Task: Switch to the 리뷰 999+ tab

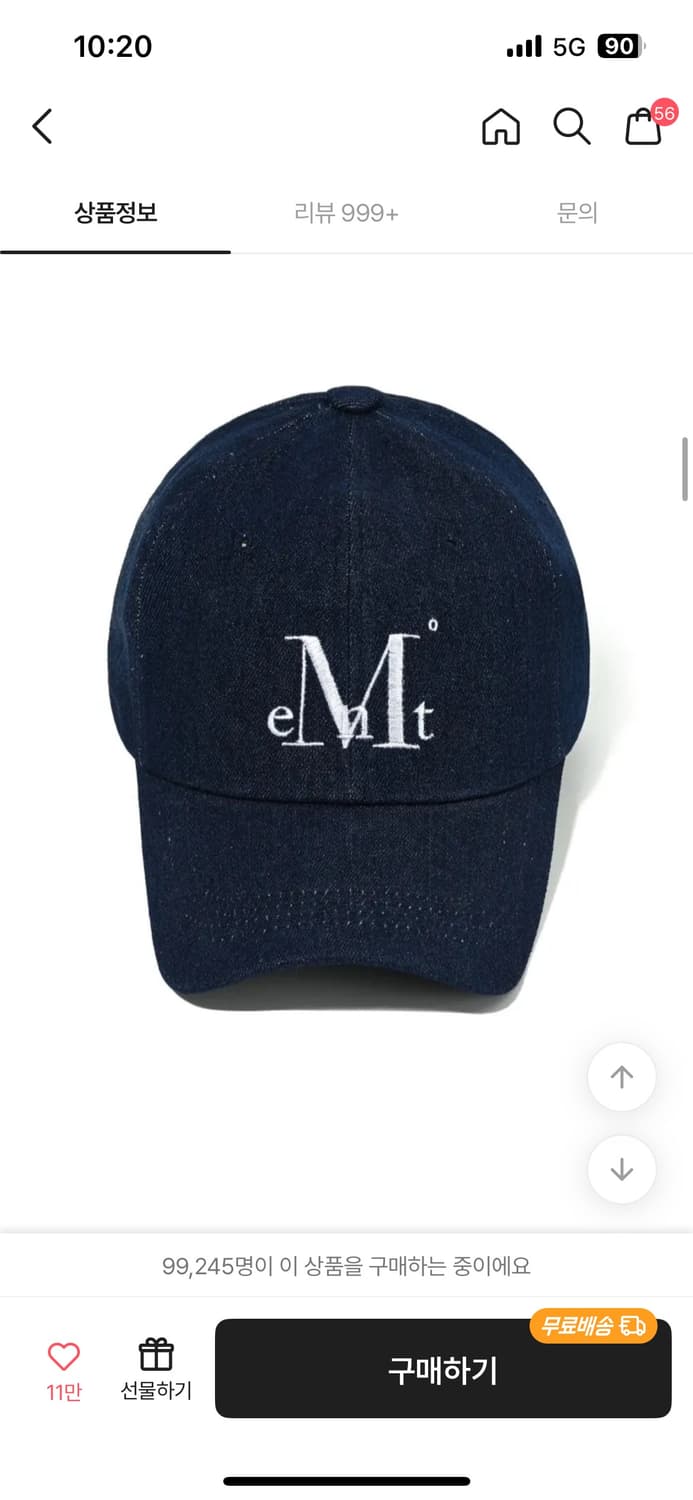Action: click(346, 213)
